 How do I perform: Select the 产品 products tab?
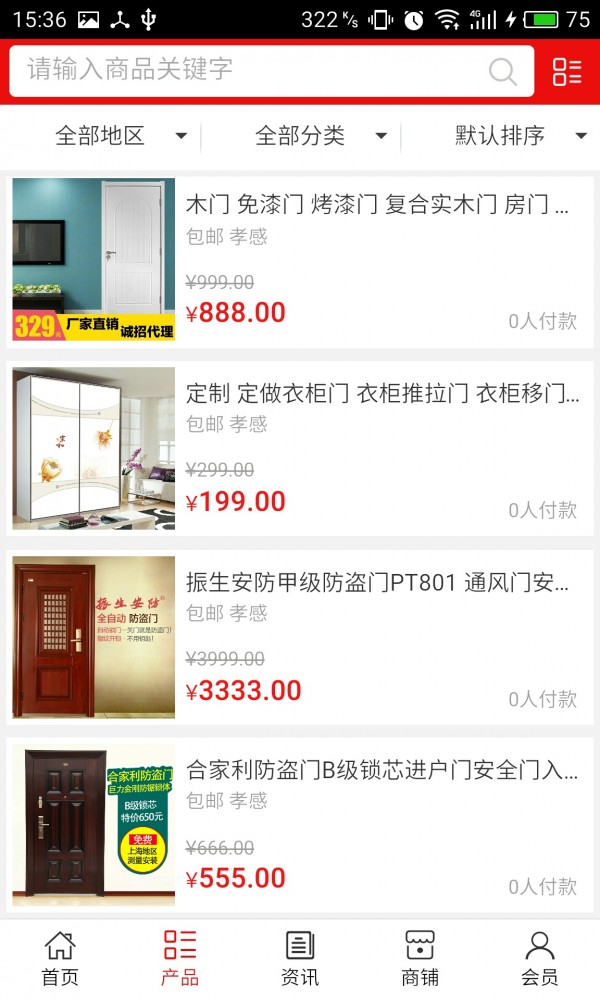[x=180, y=958]
